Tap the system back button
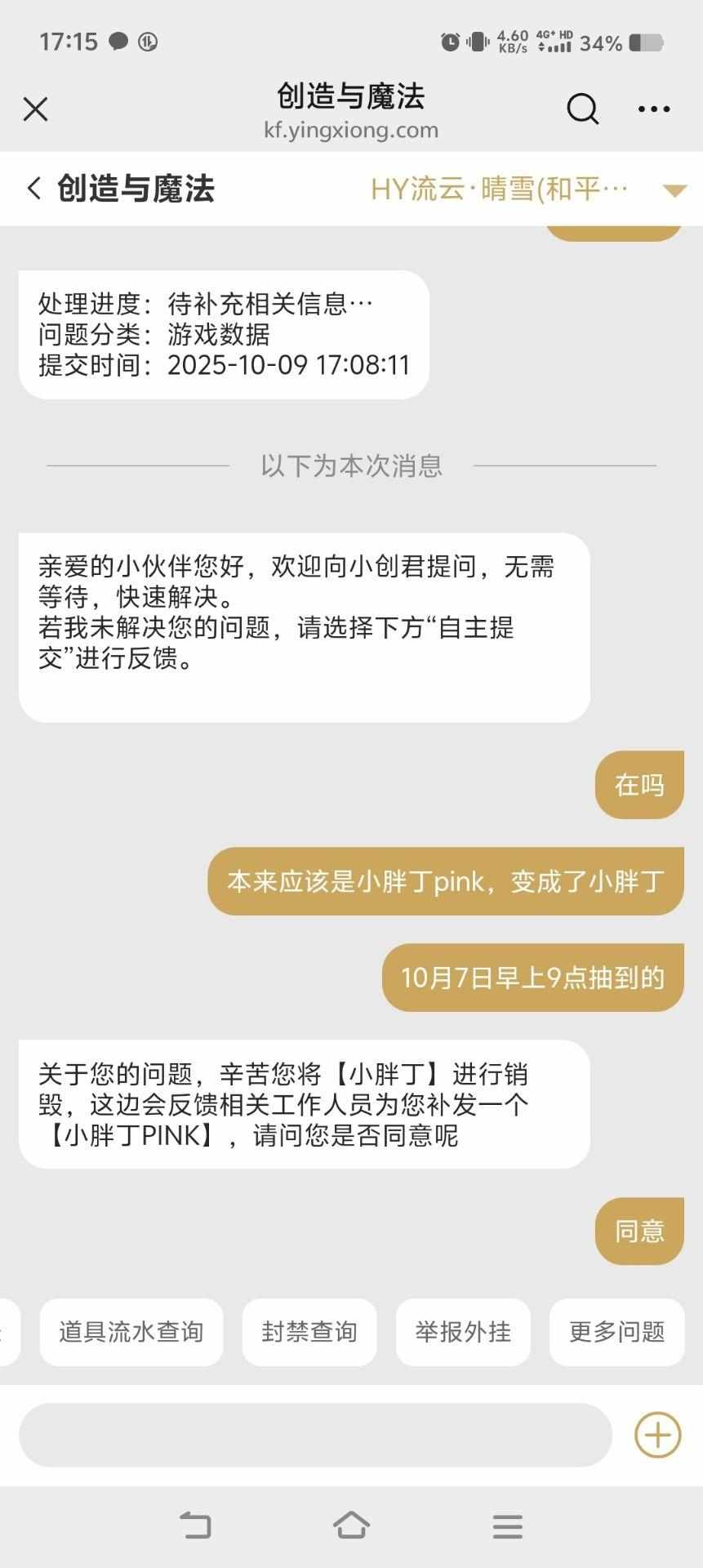Image resolution: width=703 pixels, height=1568 pixels. click(x=195, y=1525)
